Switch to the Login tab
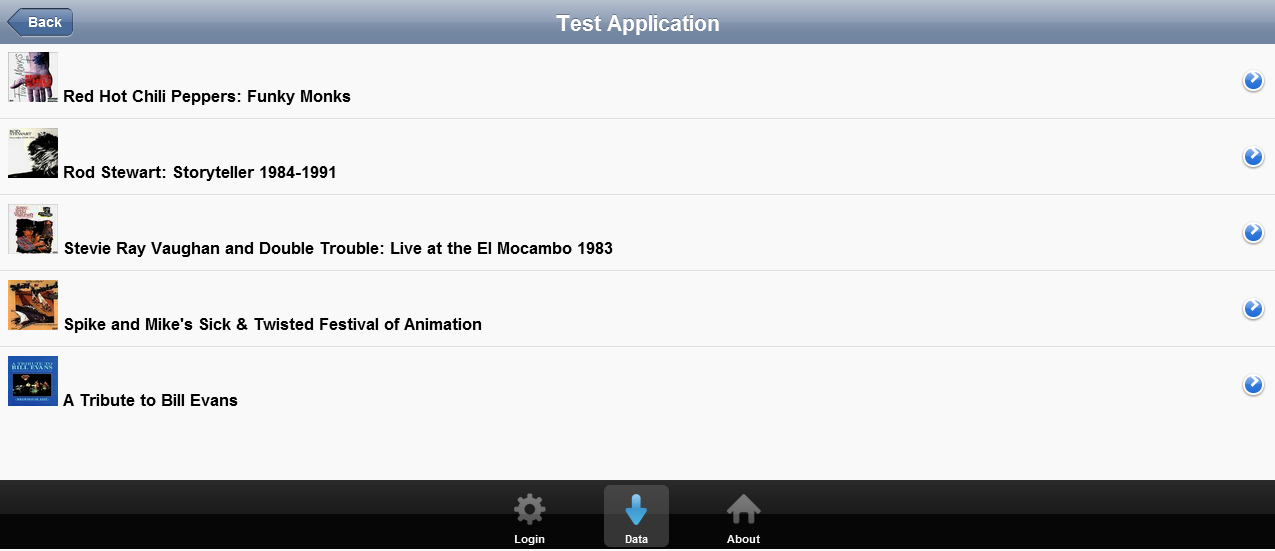The image size is (1275, 551). [x=529, y=518]
